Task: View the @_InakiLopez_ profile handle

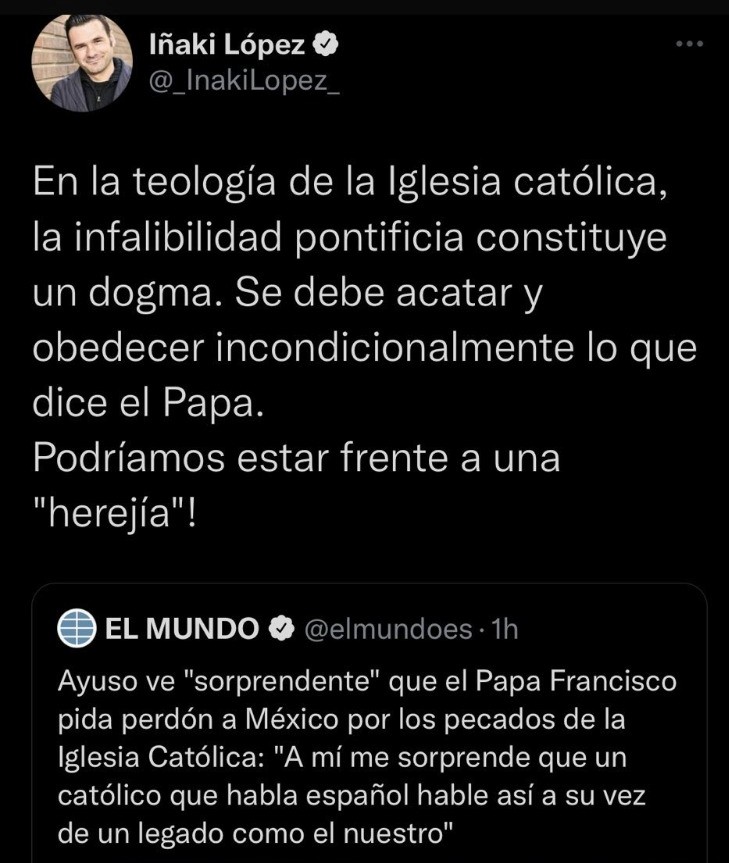Action: click(244, 82)
